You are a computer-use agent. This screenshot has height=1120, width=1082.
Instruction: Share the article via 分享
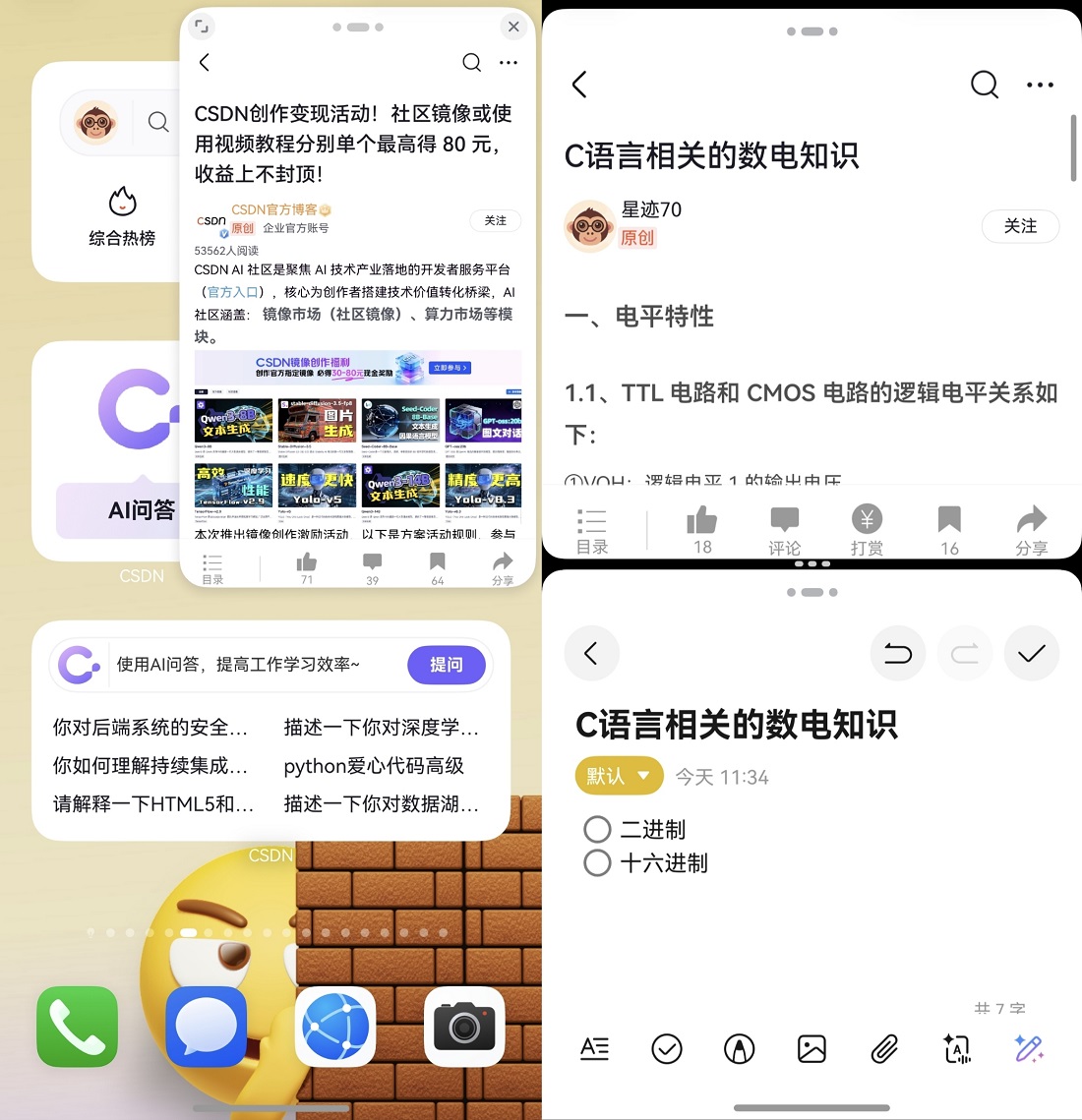1031,528
